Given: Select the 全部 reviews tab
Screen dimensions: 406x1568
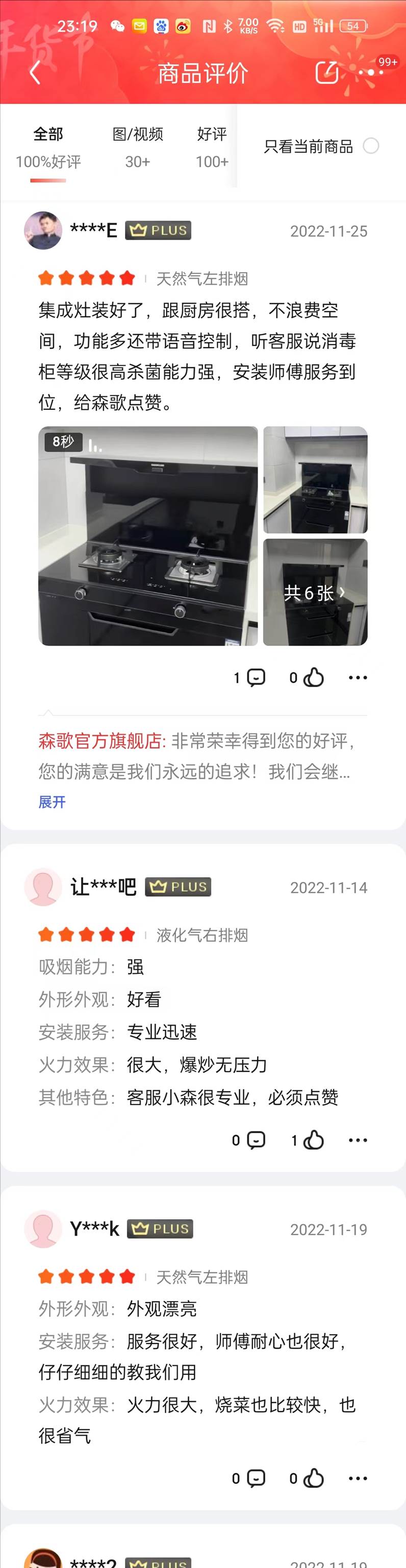Looking at the screenshot, I should 48,146.
